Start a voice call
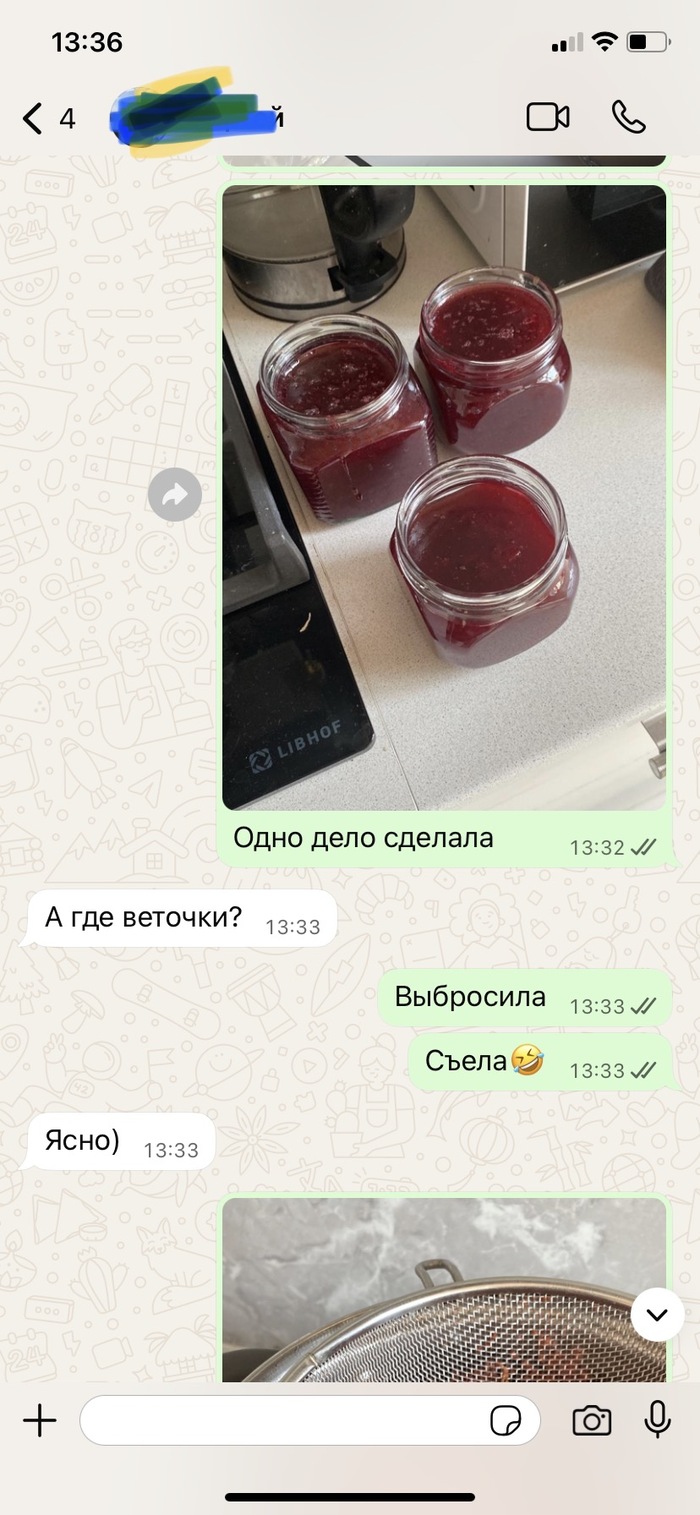This screenshot has width=700, height=1515. pyautogui.click(x=629, y=117)
